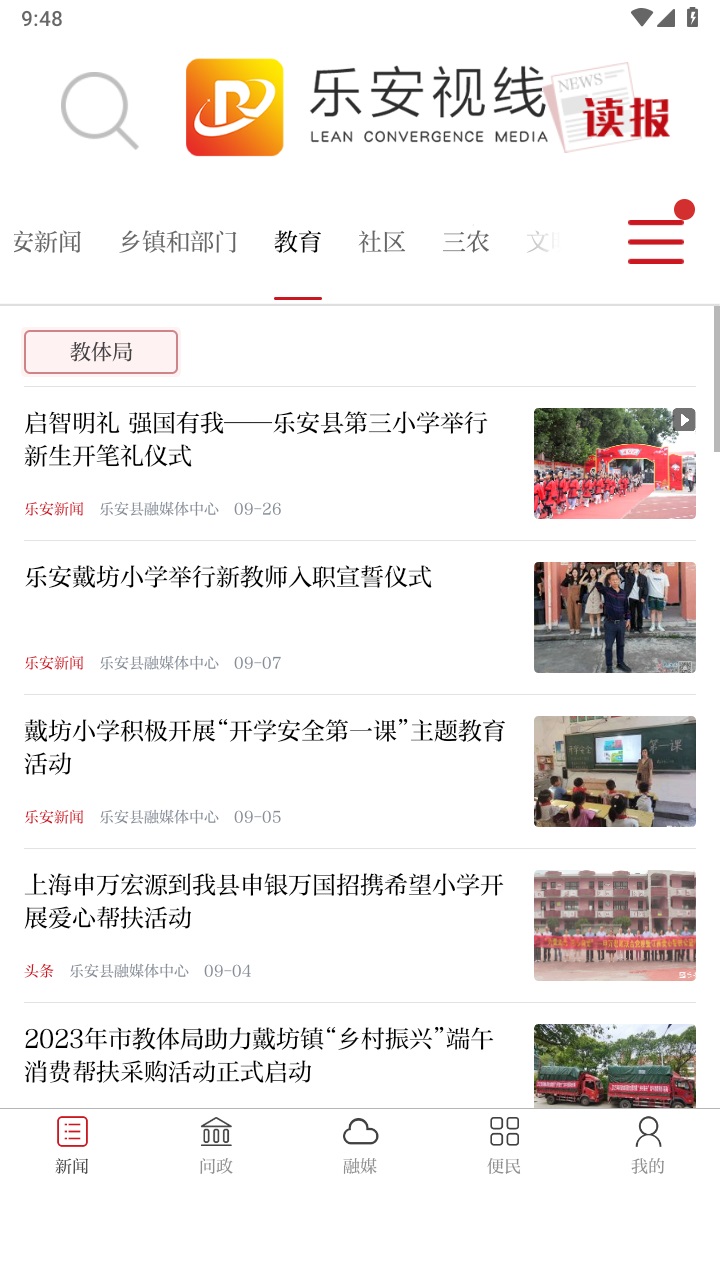Open the hamburger channel menu
The image size is (720, 1280).
click(655, 243)
